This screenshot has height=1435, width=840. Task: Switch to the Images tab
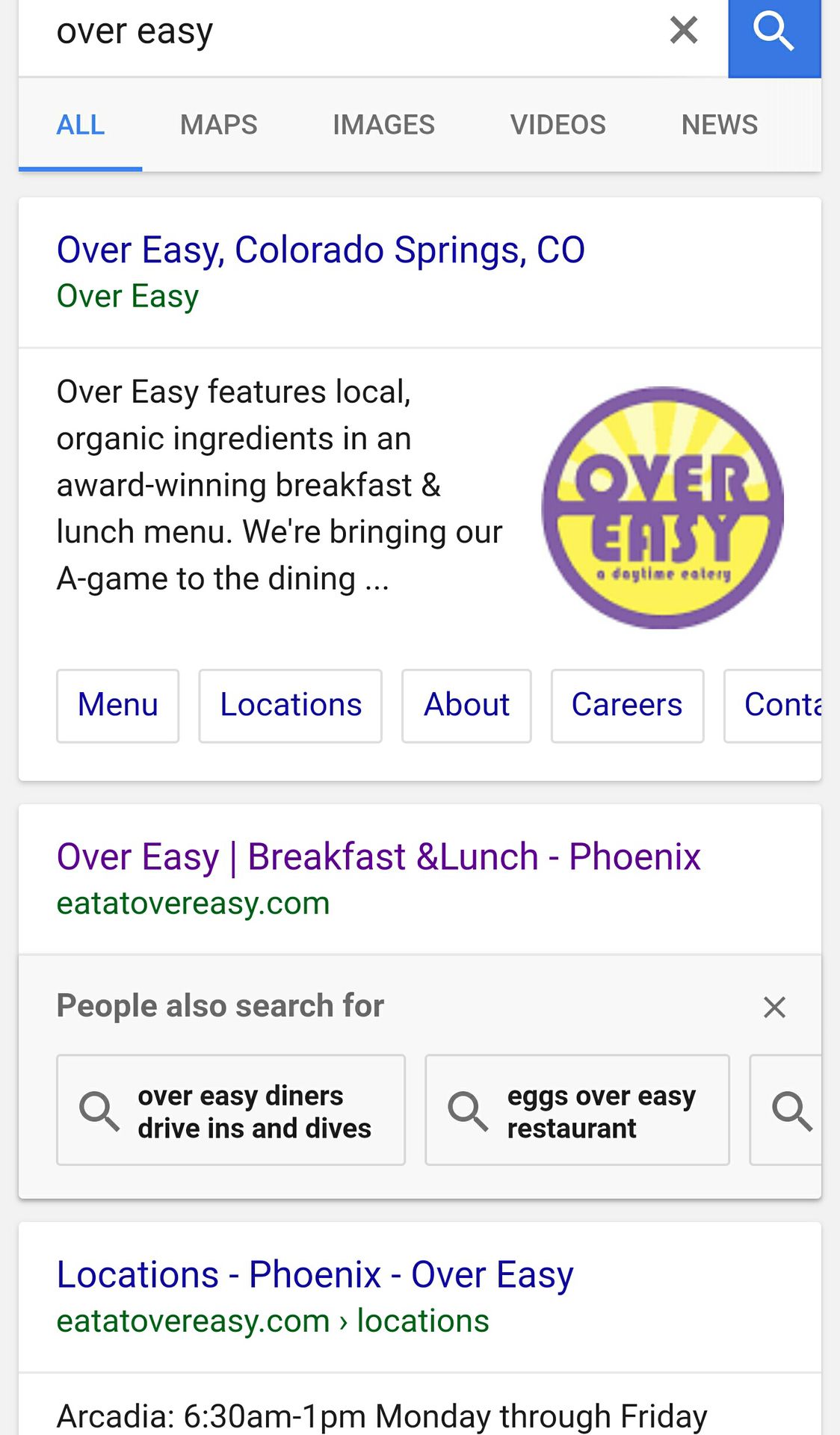click(x=383, y=124)
